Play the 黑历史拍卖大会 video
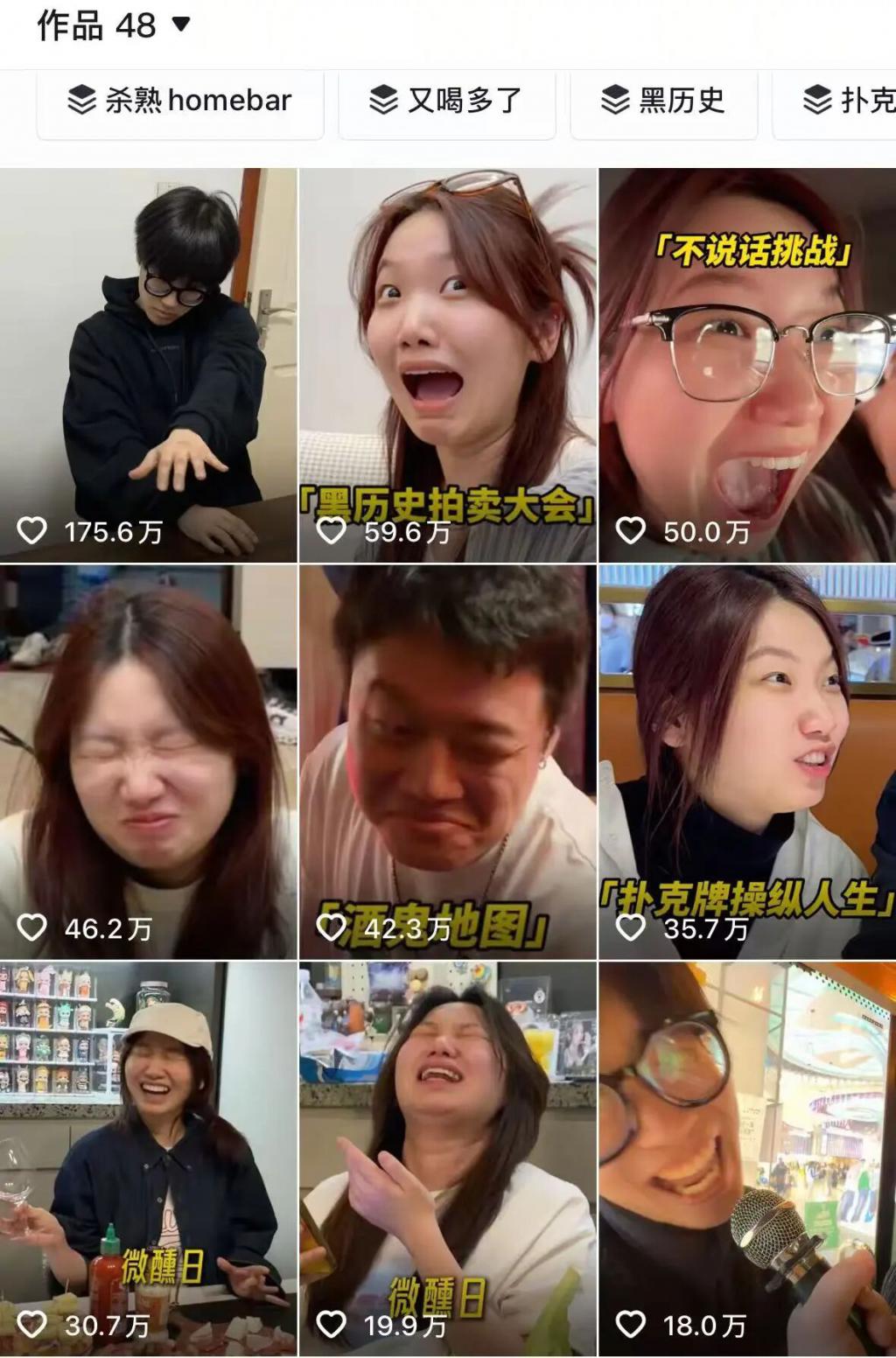The width and height of the screenshot is (896, 1358). click(448, 364)
